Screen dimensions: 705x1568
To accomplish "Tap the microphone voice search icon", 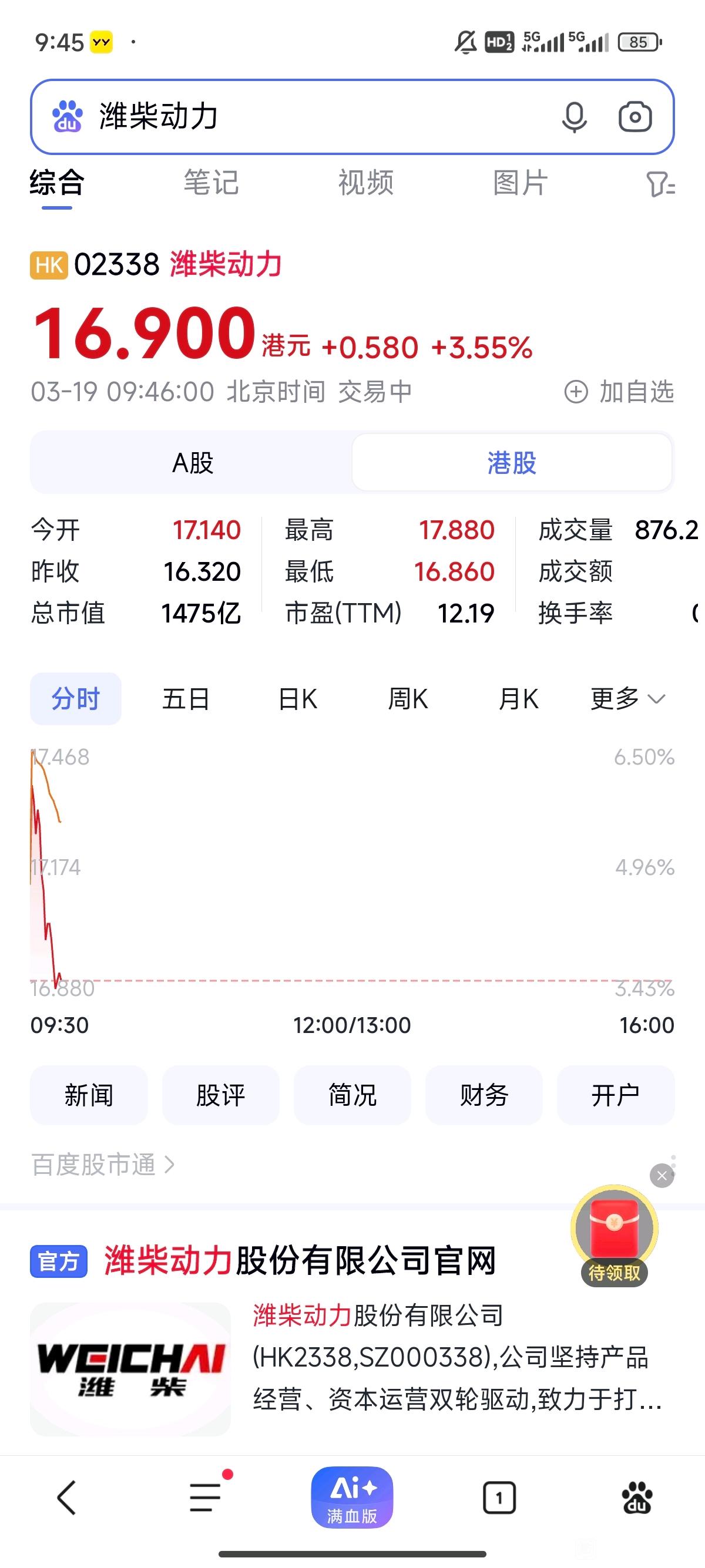I will click(574, 117).
